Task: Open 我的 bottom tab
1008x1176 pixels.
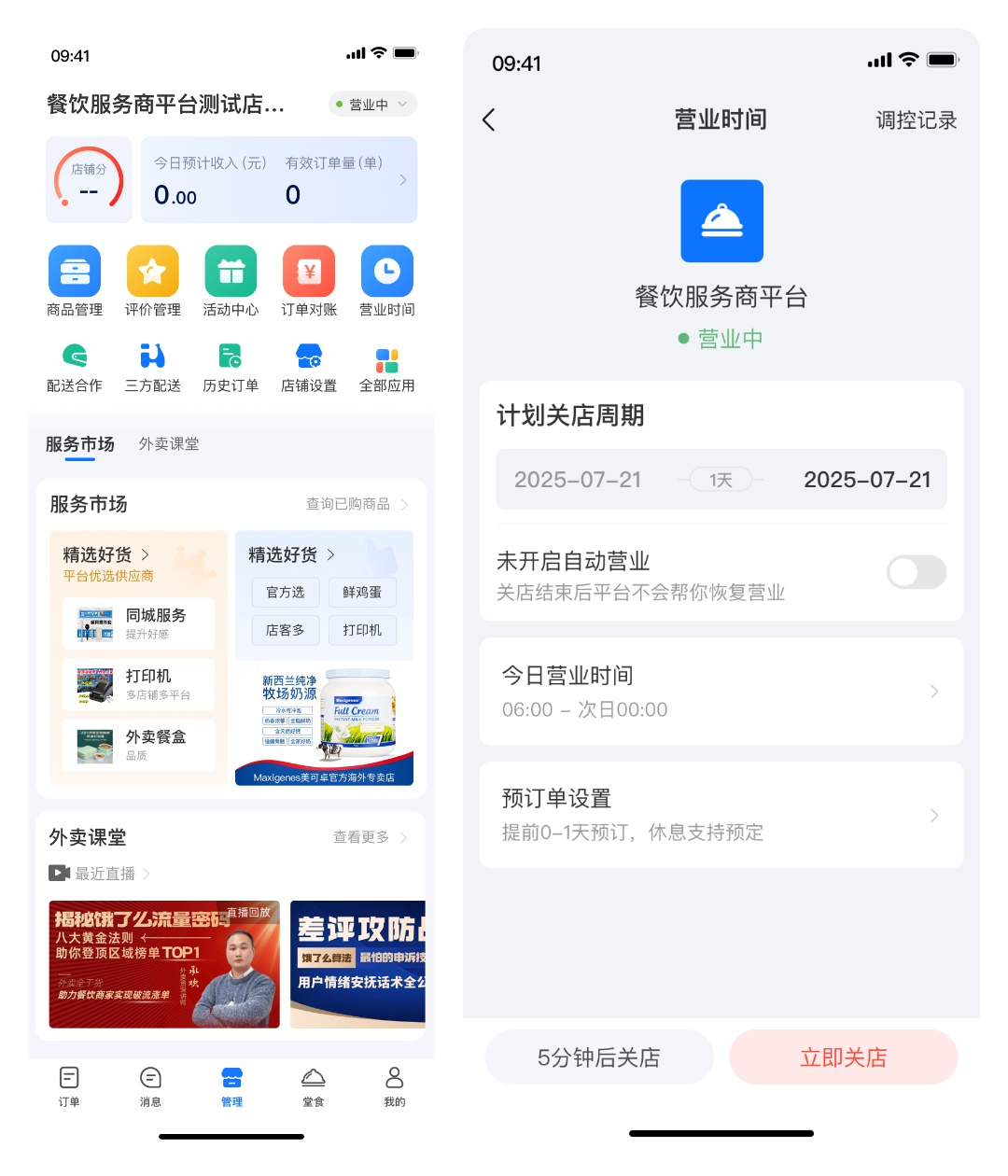Action: point(395,1086)
